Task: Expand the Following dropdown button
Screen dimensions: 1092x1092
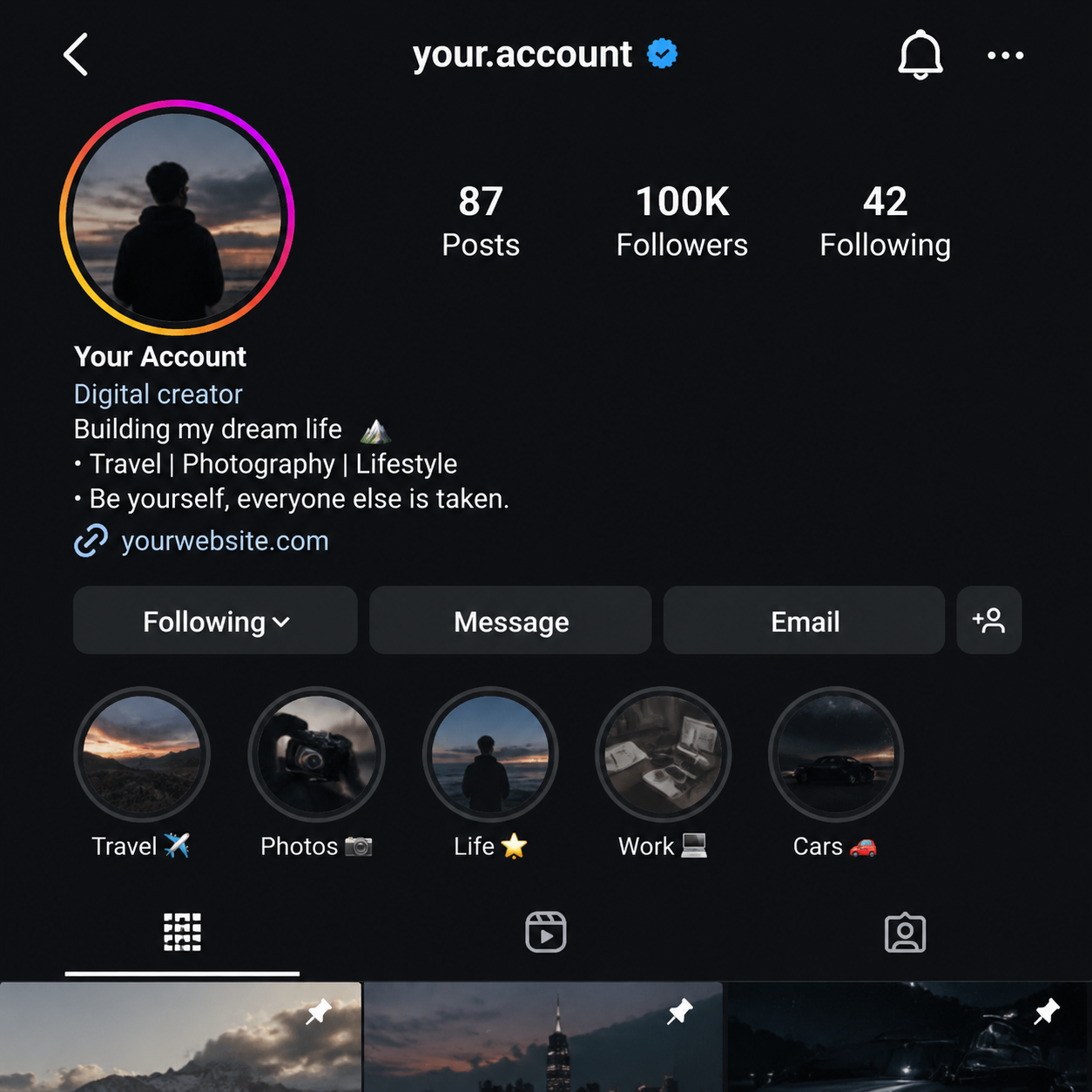Action: tap(215, 620)
